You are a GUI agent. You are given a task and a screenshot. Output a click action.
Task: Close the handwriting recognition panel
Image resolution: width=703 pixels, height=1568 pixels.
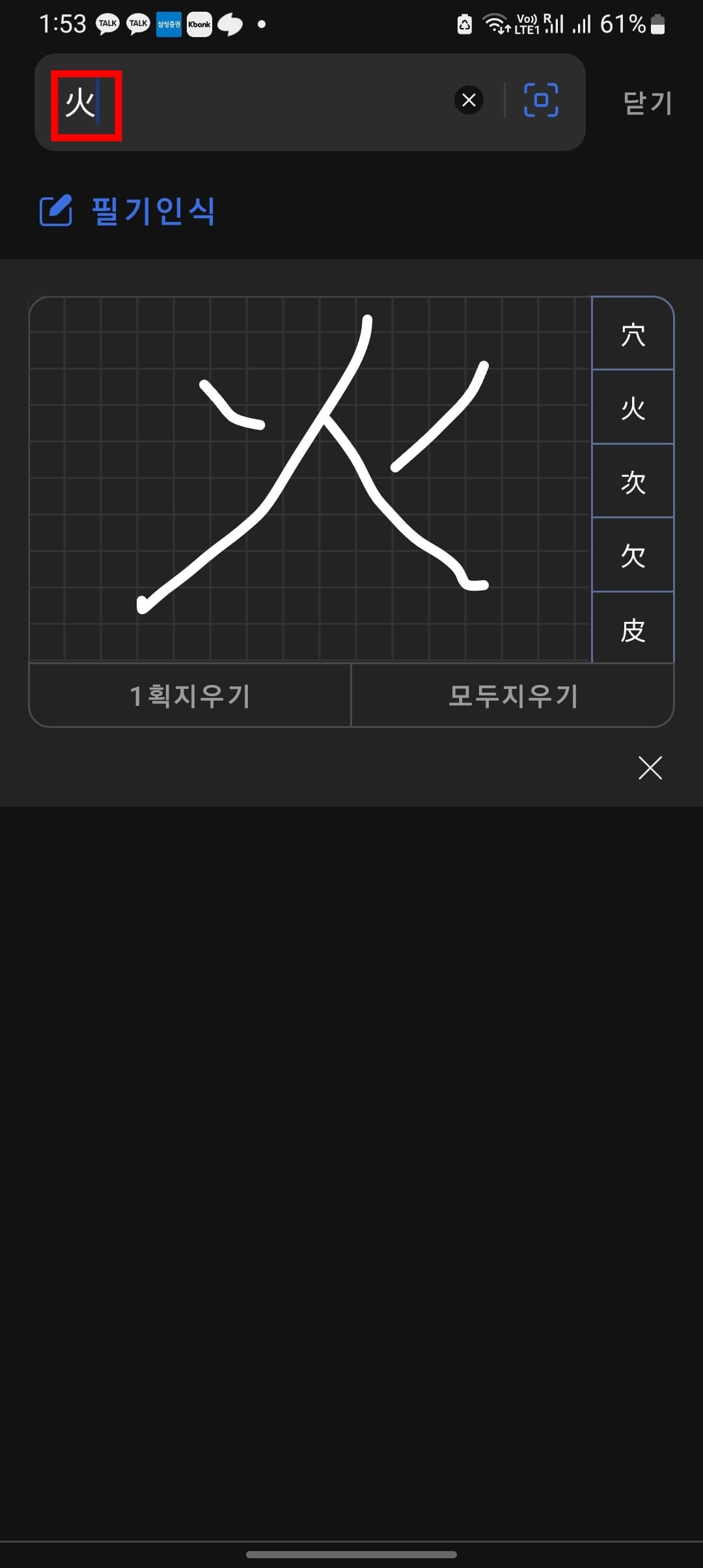coord(650,768)
